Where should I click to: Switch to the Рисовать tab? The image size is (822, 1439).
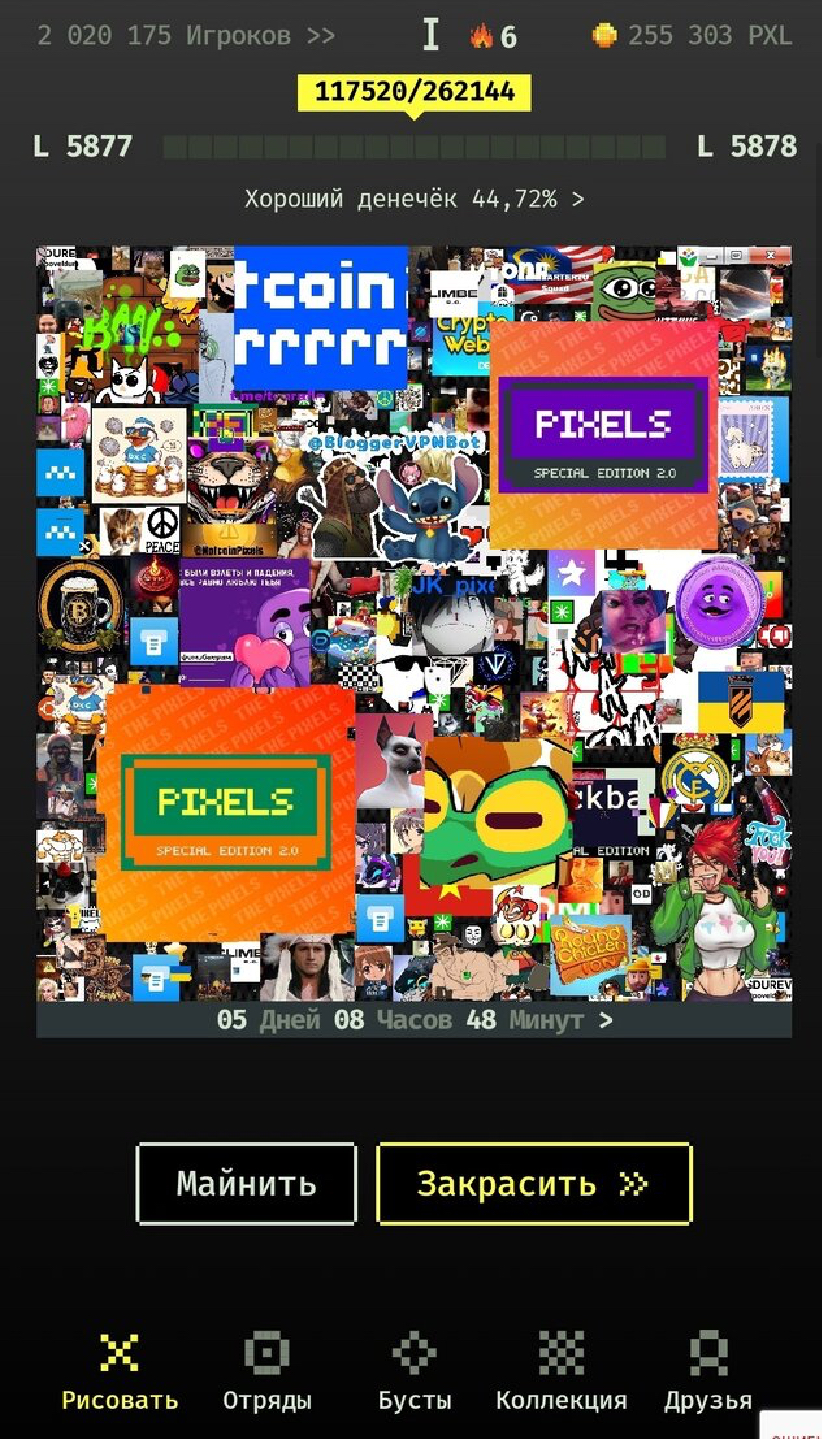click(119, 1373)
